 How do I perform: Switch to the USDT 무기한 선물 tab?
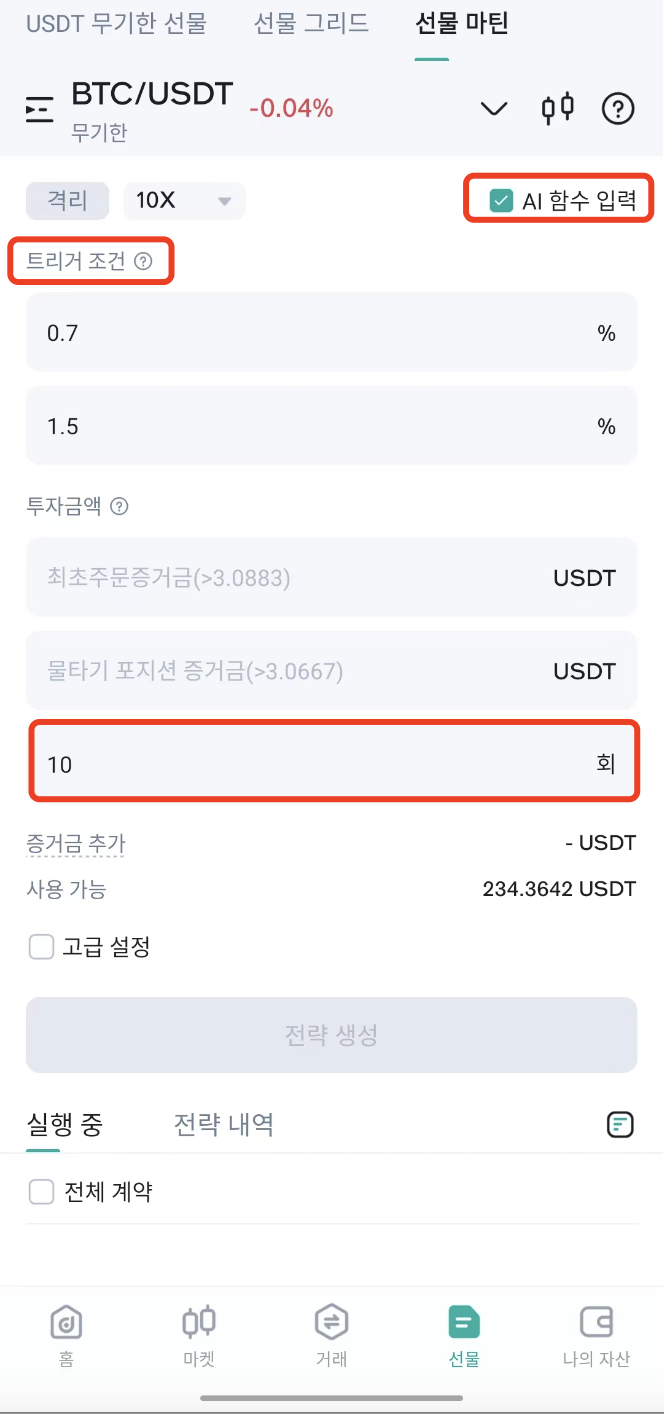[116, 24]
